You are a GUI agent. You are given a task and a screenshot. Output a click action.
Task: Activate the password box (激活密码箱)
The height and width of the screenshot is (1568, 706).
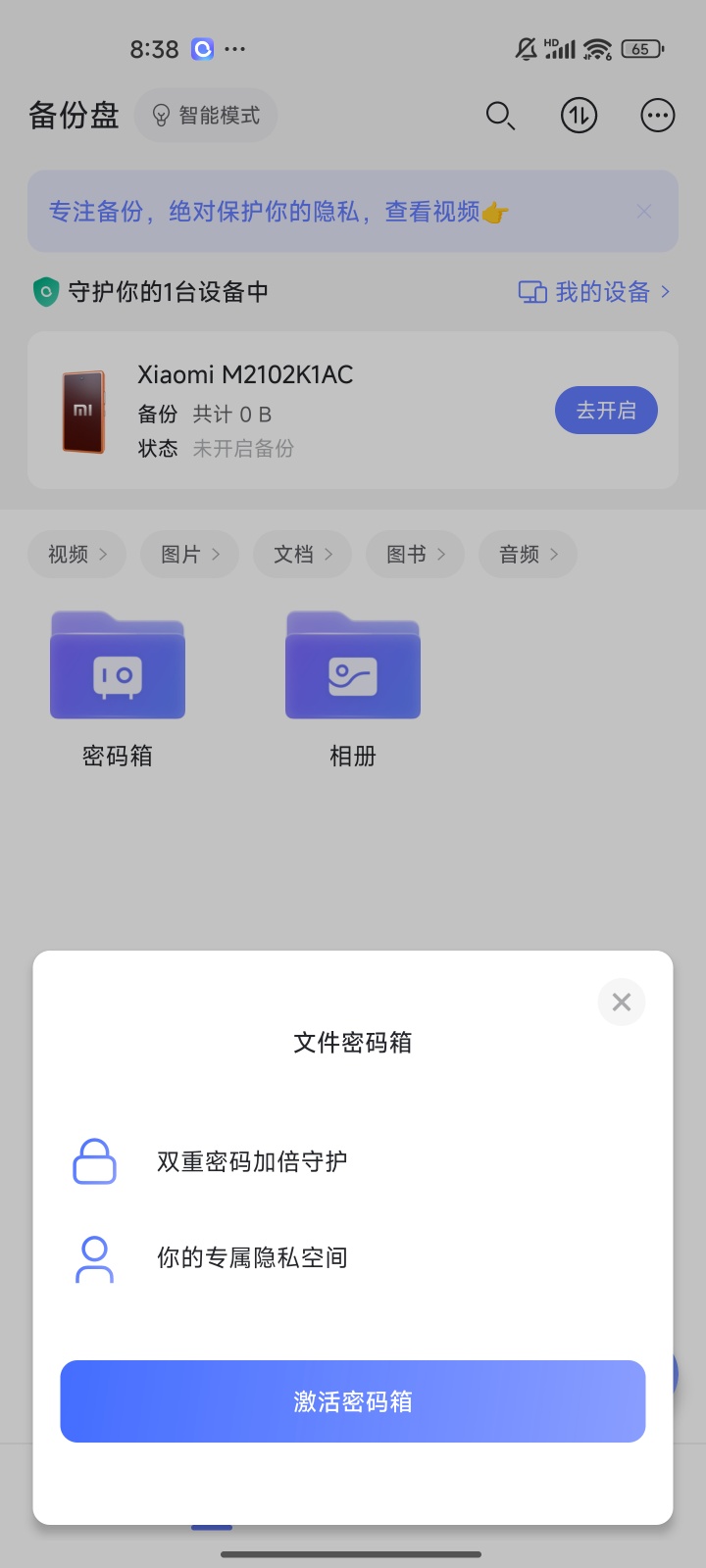tap(353, 1401)
